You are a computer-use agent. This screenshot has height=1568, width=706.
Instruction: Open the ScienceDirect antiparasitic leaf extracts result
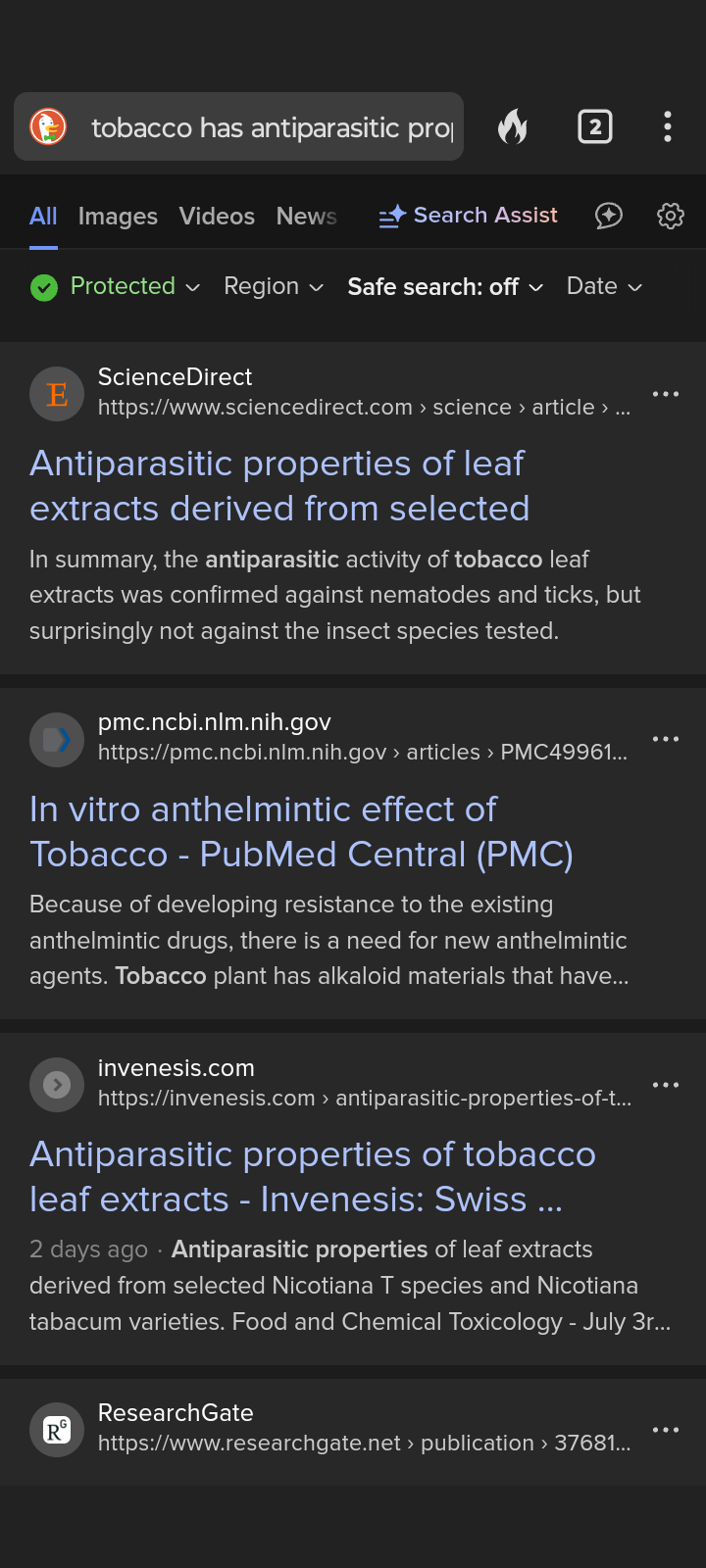[279, 486]
